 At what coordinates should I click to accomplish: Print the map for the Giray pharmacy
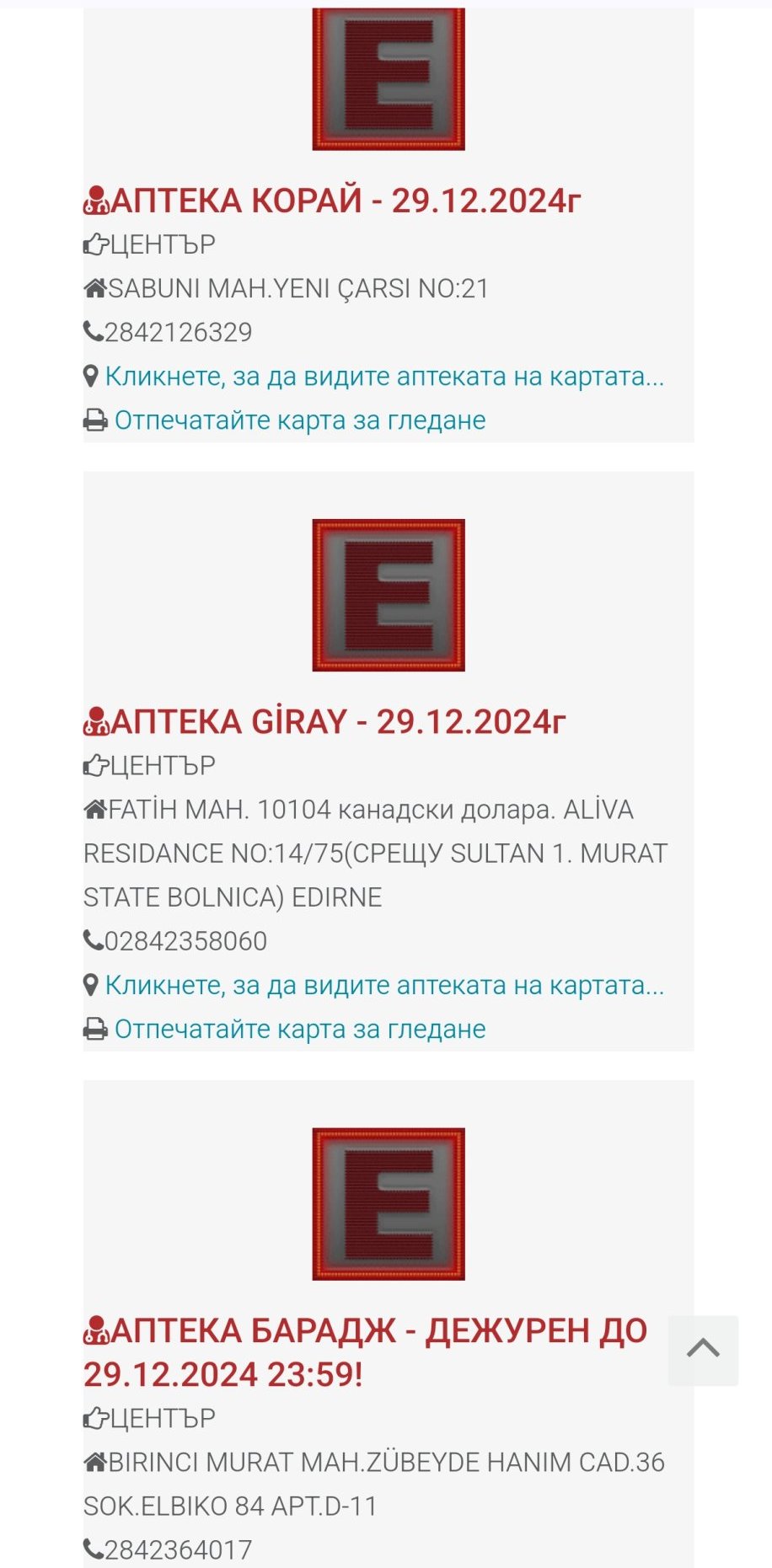299,1030
